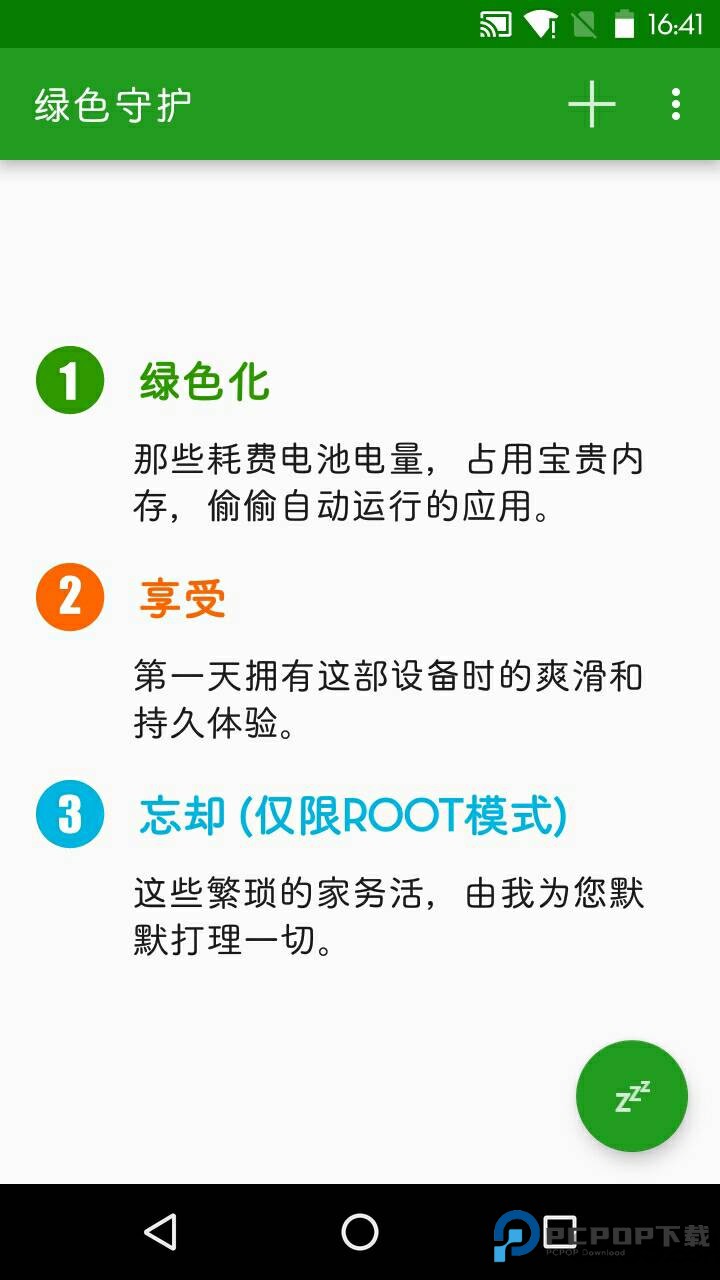
Task: Tap the 忘却 (仅限ROOT模式) heading
Action: tap(352, 813)
